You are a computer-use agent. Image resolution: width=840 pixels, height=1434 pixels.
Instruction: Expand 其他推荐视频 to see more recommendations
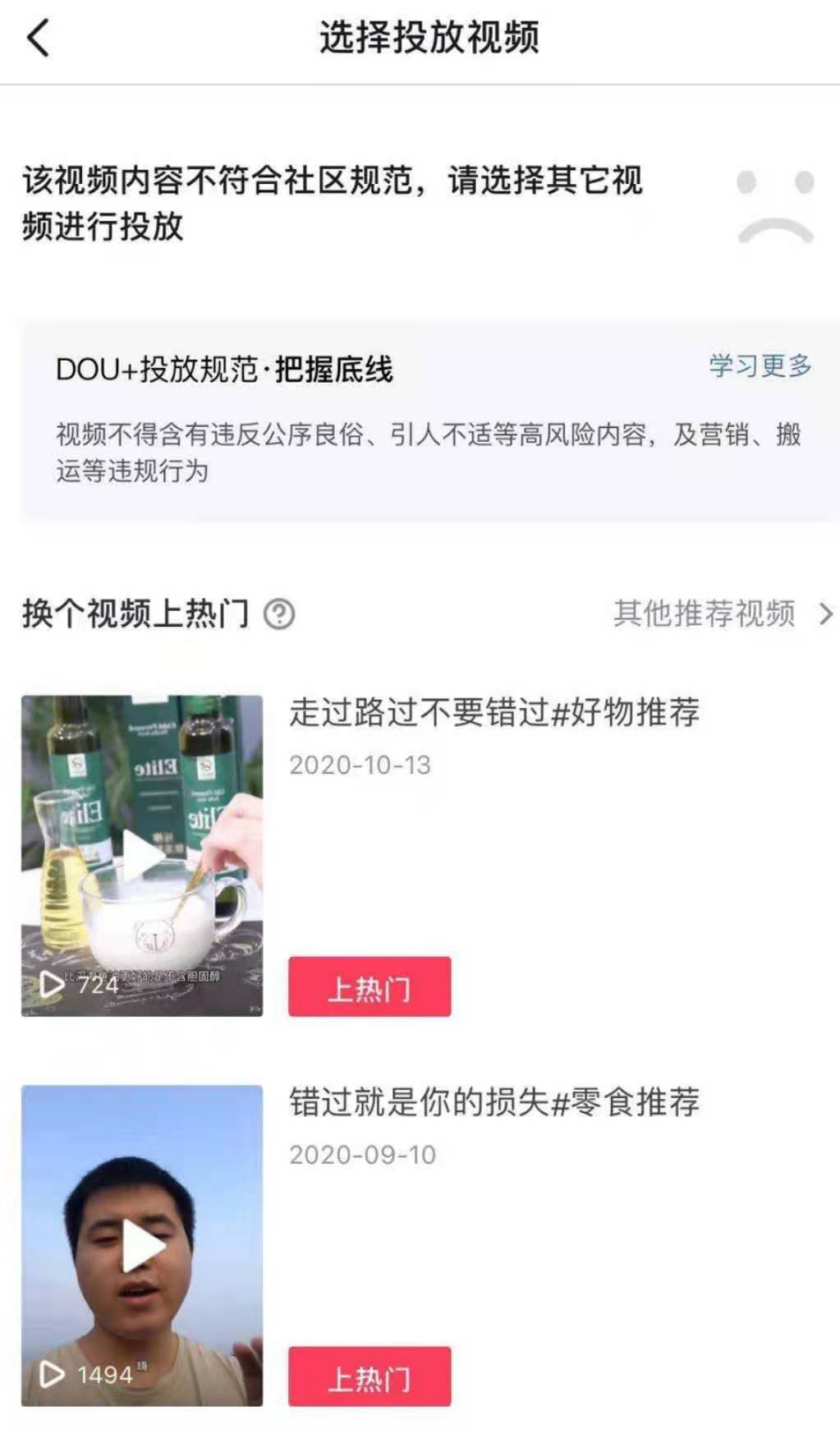(706, 613)
